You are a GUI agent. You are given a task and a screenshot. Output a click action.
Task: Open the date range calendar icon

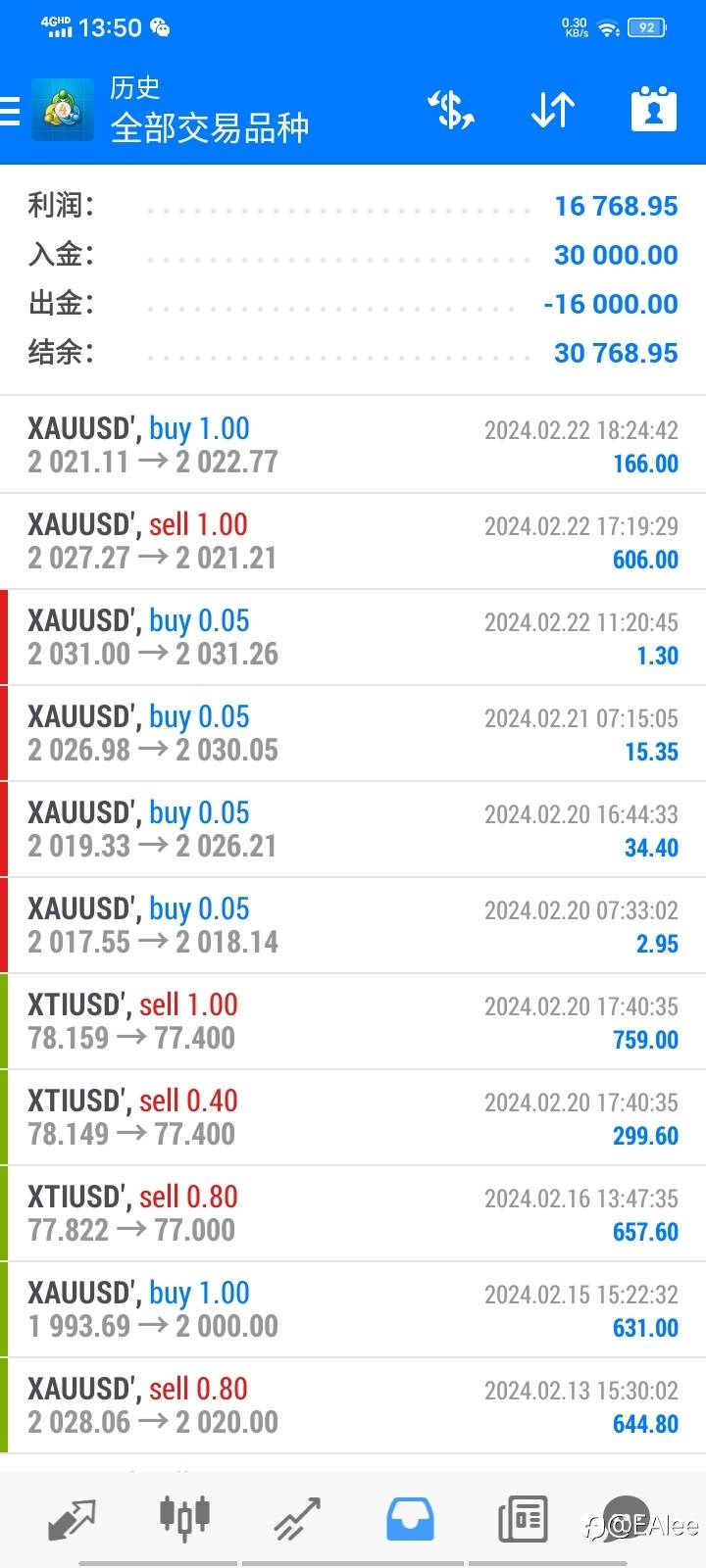pos(653,110)
